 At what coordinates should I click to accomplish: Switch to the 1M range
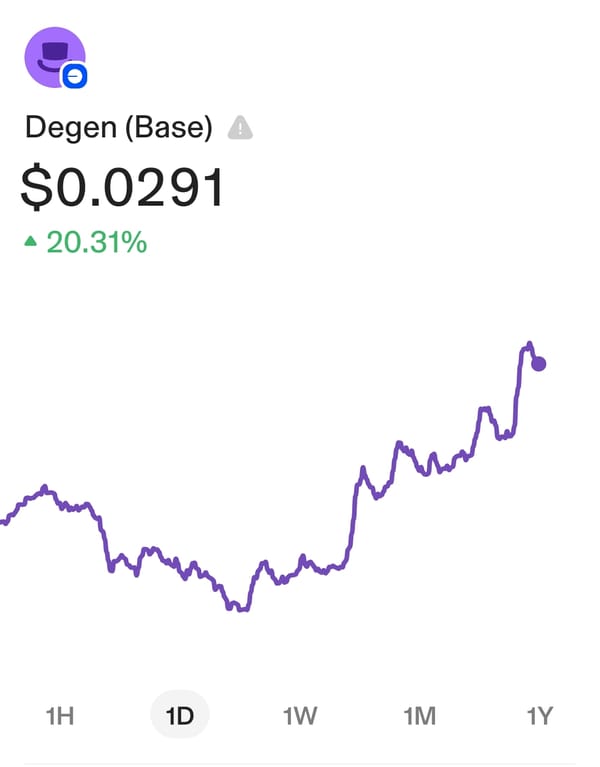point(420,715)
